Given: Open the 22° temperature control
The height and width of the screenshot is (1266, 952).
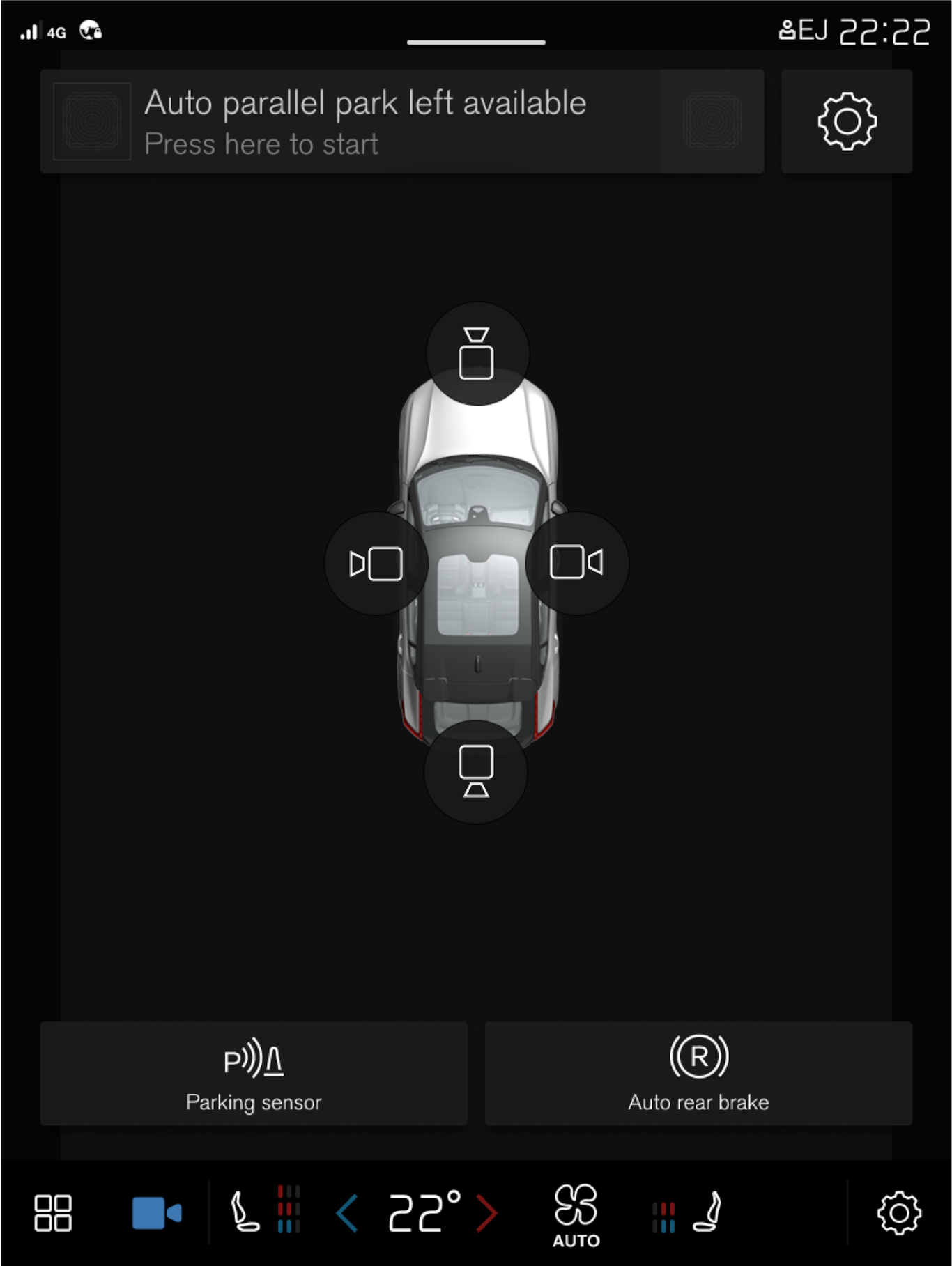Looking at the screenshot, I should point(423,1213).
